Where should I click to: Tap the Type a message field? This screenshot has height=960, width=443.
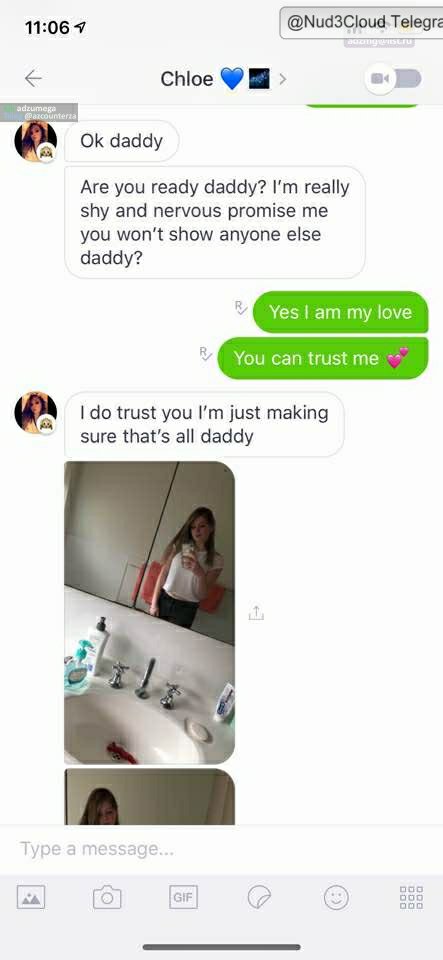coord(222,849)
